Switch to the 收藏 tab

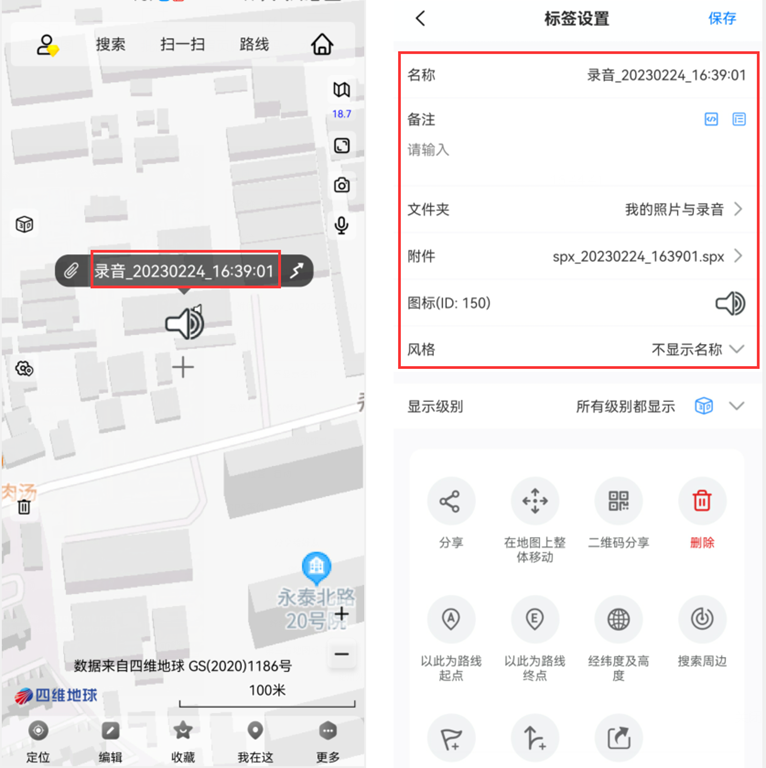pos(181,740)
